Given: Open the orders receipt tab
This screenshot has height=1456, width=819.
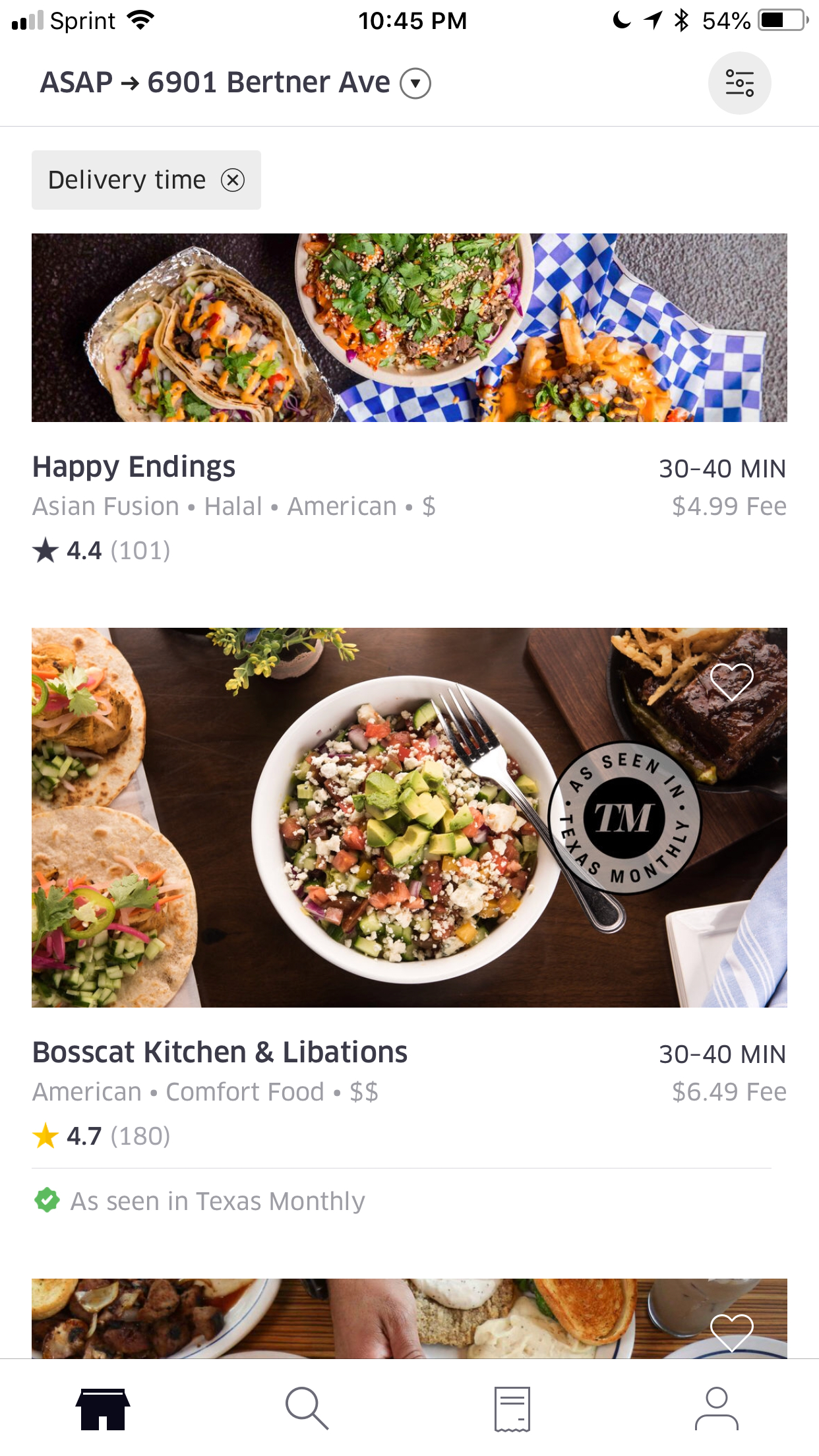Looking at the screenshot, I should pyautogui.click(x=512, y=1409).
